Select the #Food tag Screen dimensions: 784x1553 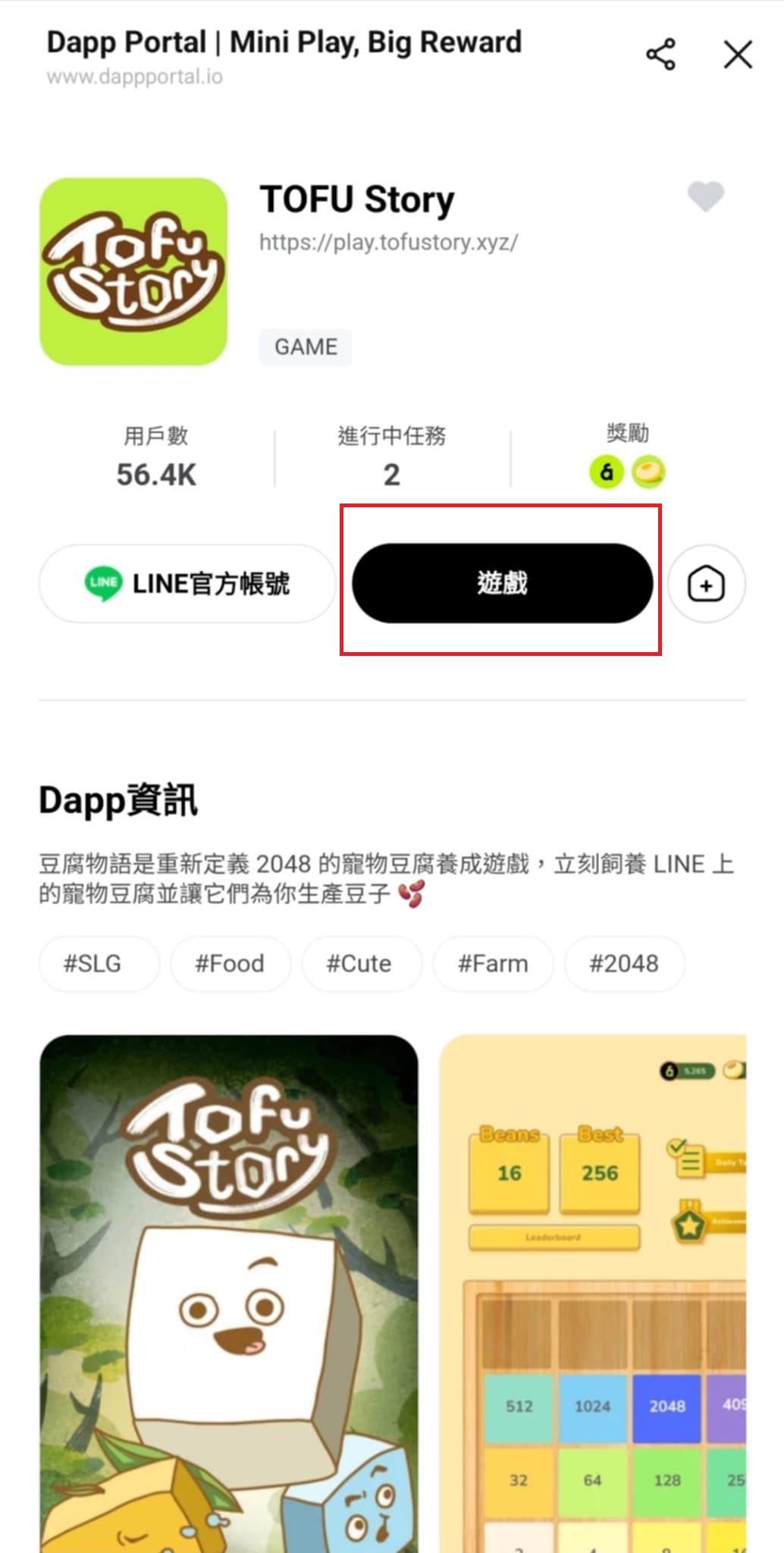click(x=230, y=964)
